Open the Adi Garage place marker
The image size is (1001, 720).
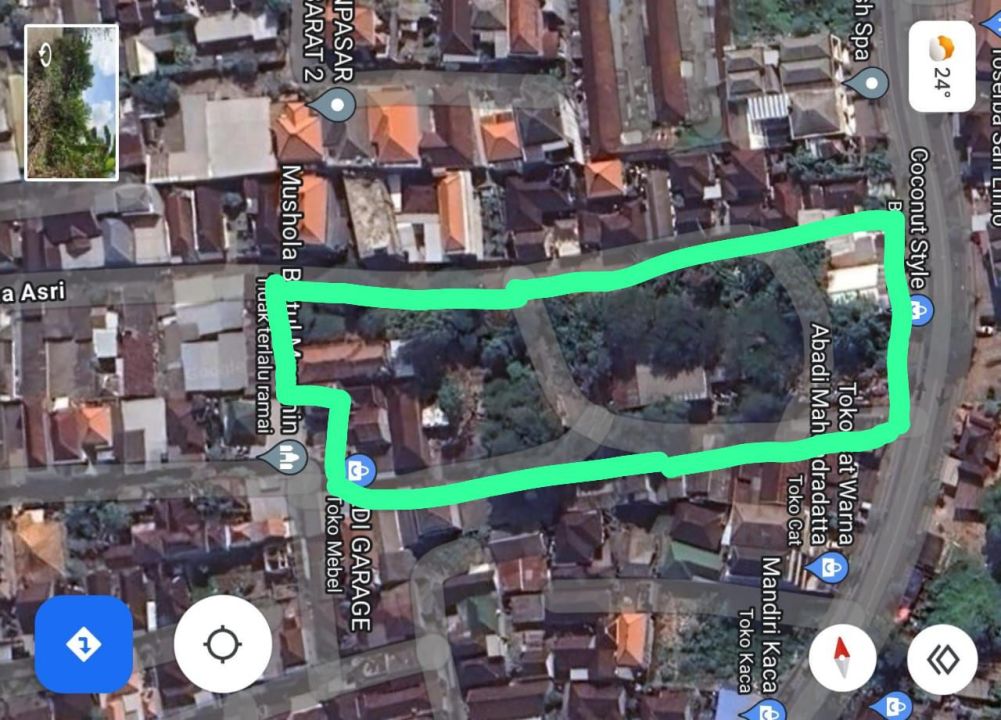click(359, 470)
